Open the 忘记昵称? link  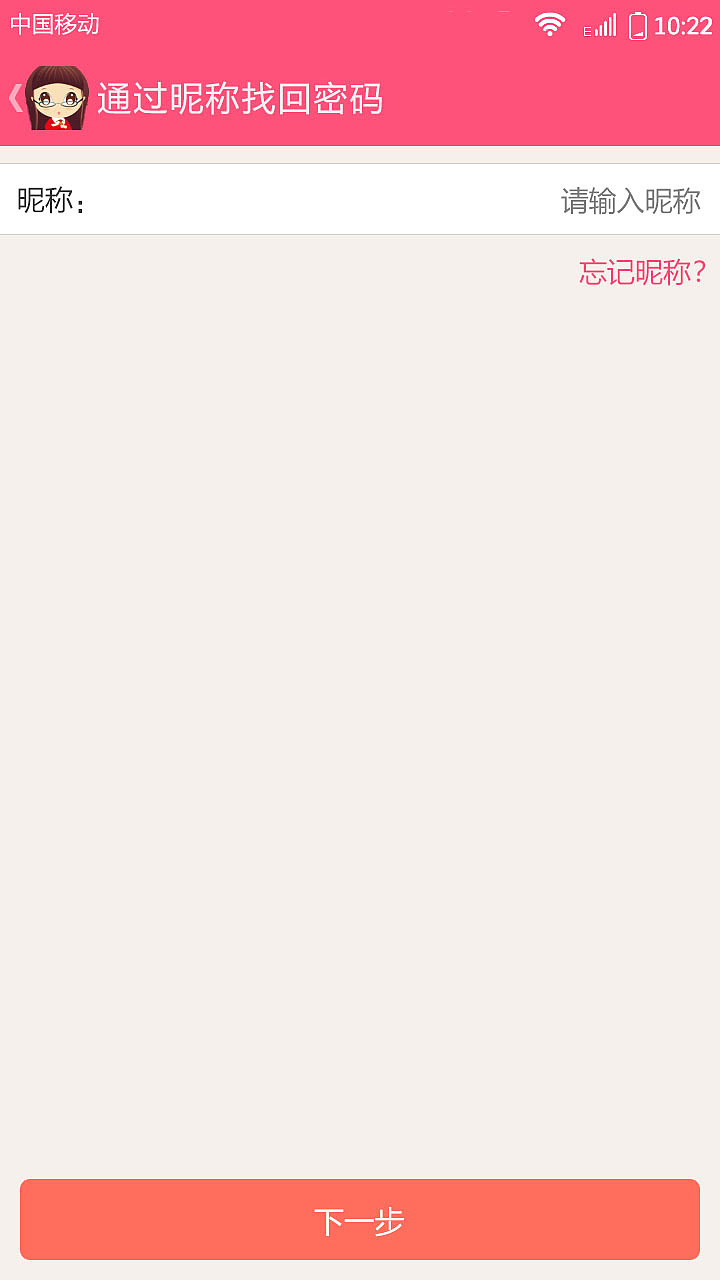(x=643, y=271)
